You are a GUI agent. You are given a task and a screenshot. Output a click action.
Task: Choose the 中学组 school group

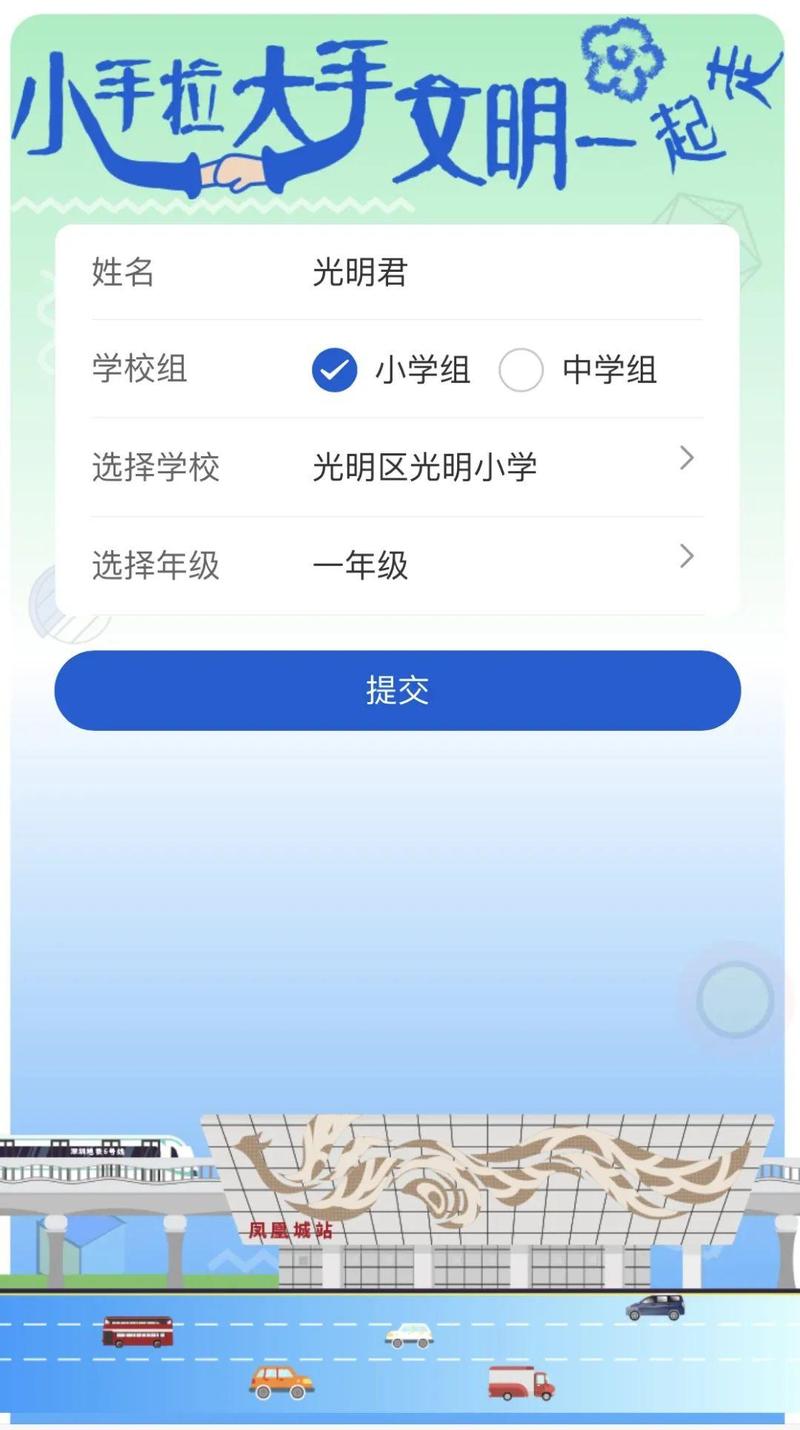[x=521, y=370]
